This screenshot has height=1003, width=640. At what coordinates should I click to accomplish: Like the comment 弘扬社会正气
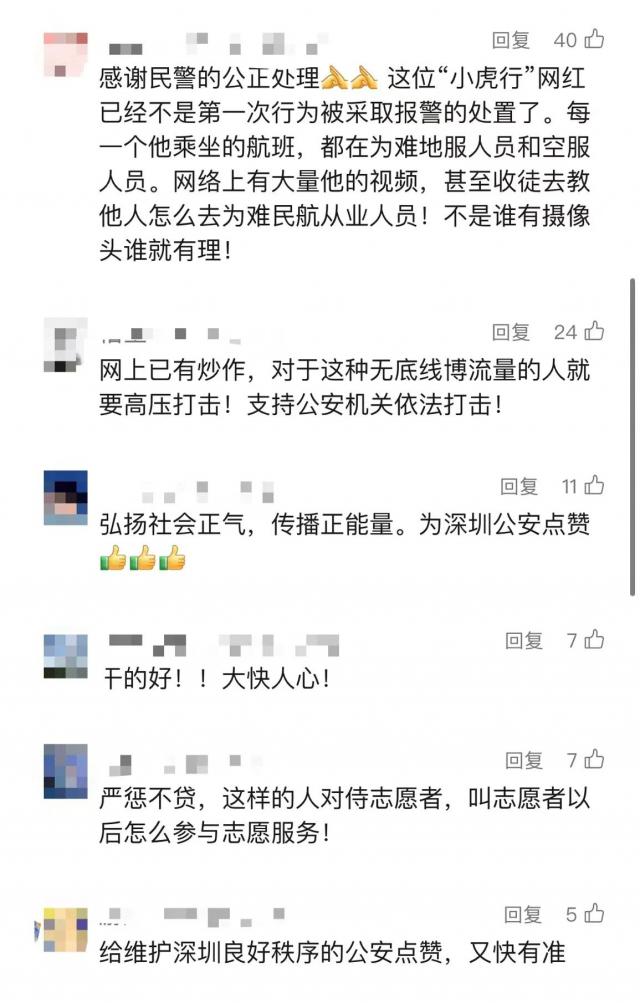pos(595,486)
